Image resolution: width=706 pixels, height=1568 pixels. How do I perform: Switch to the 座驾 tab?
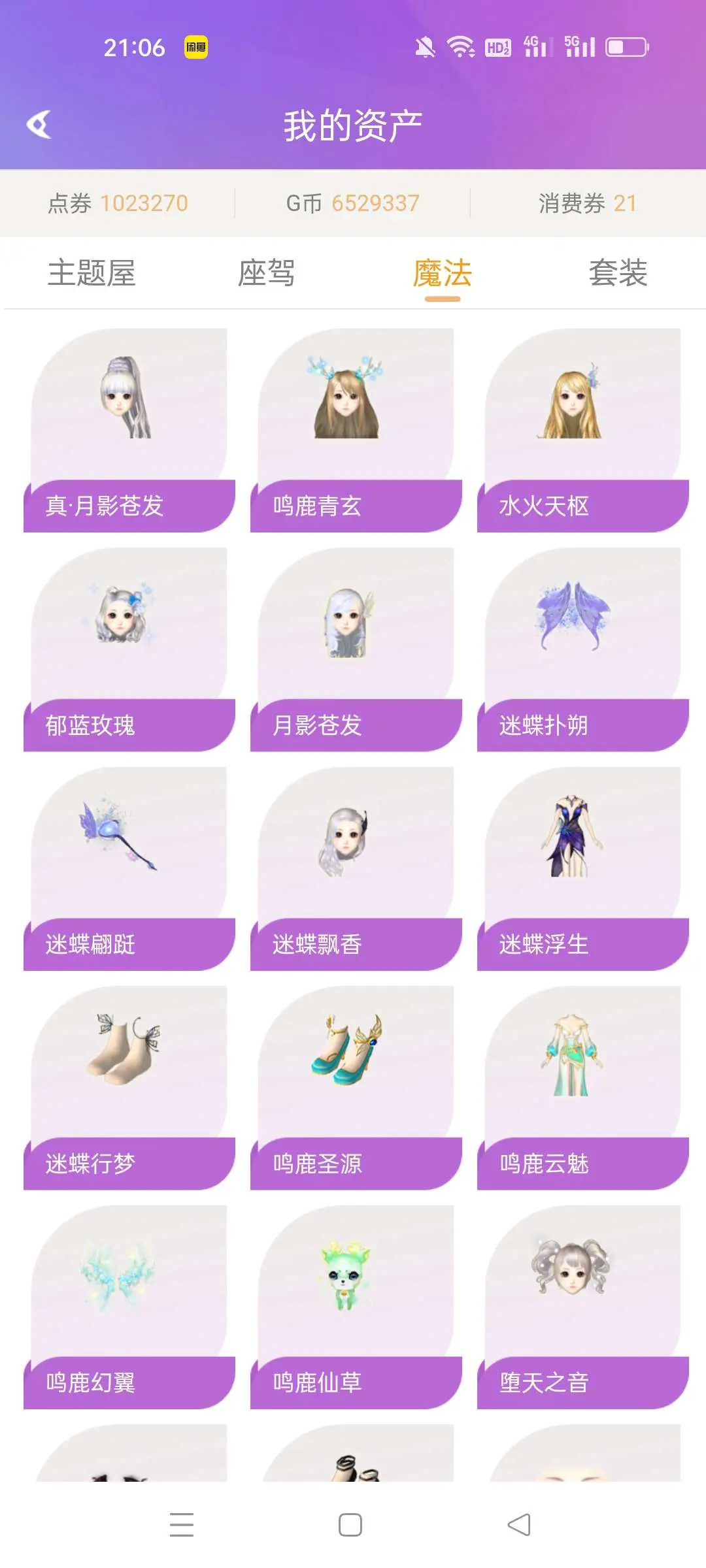coord(266,272)
